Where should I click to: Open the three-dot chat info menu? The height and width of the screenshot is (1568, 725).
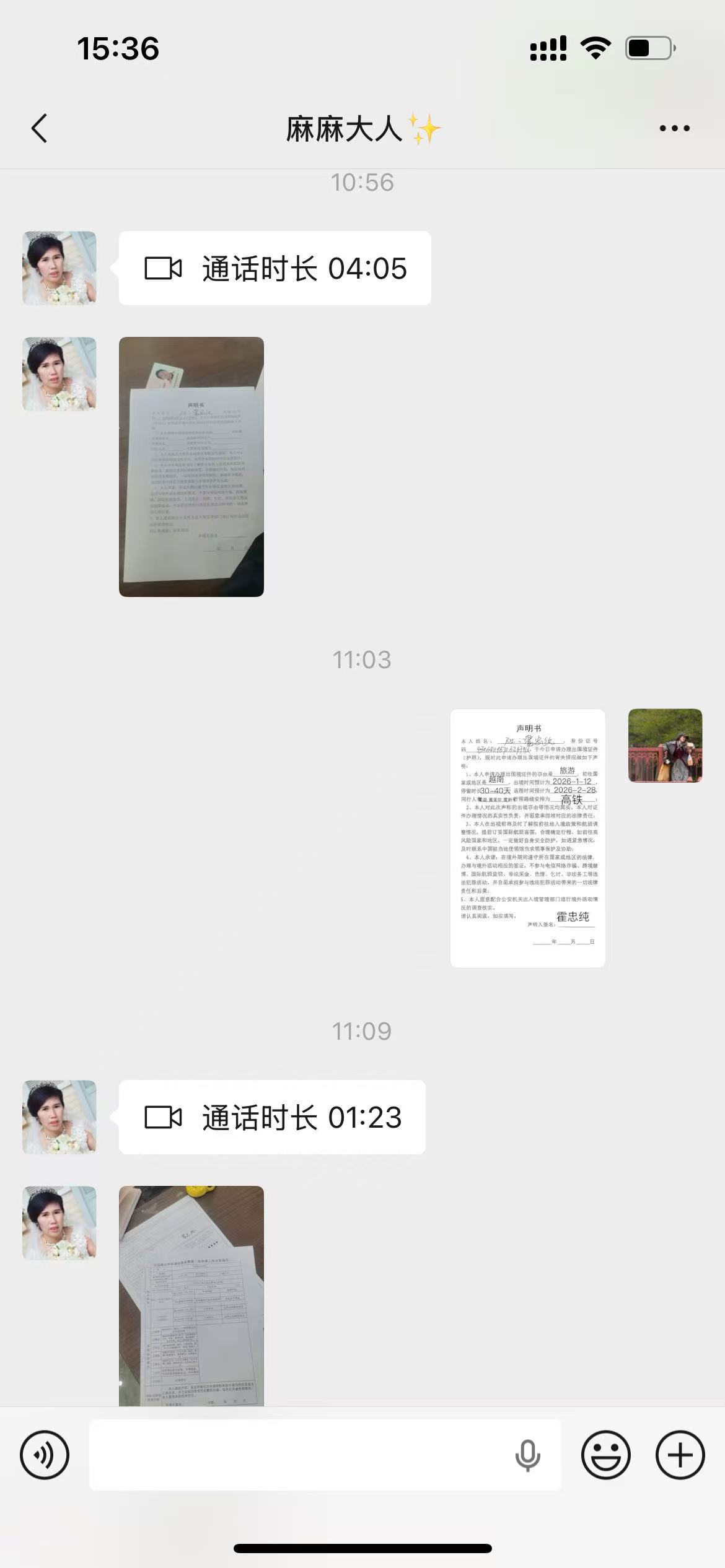point(674,129)
